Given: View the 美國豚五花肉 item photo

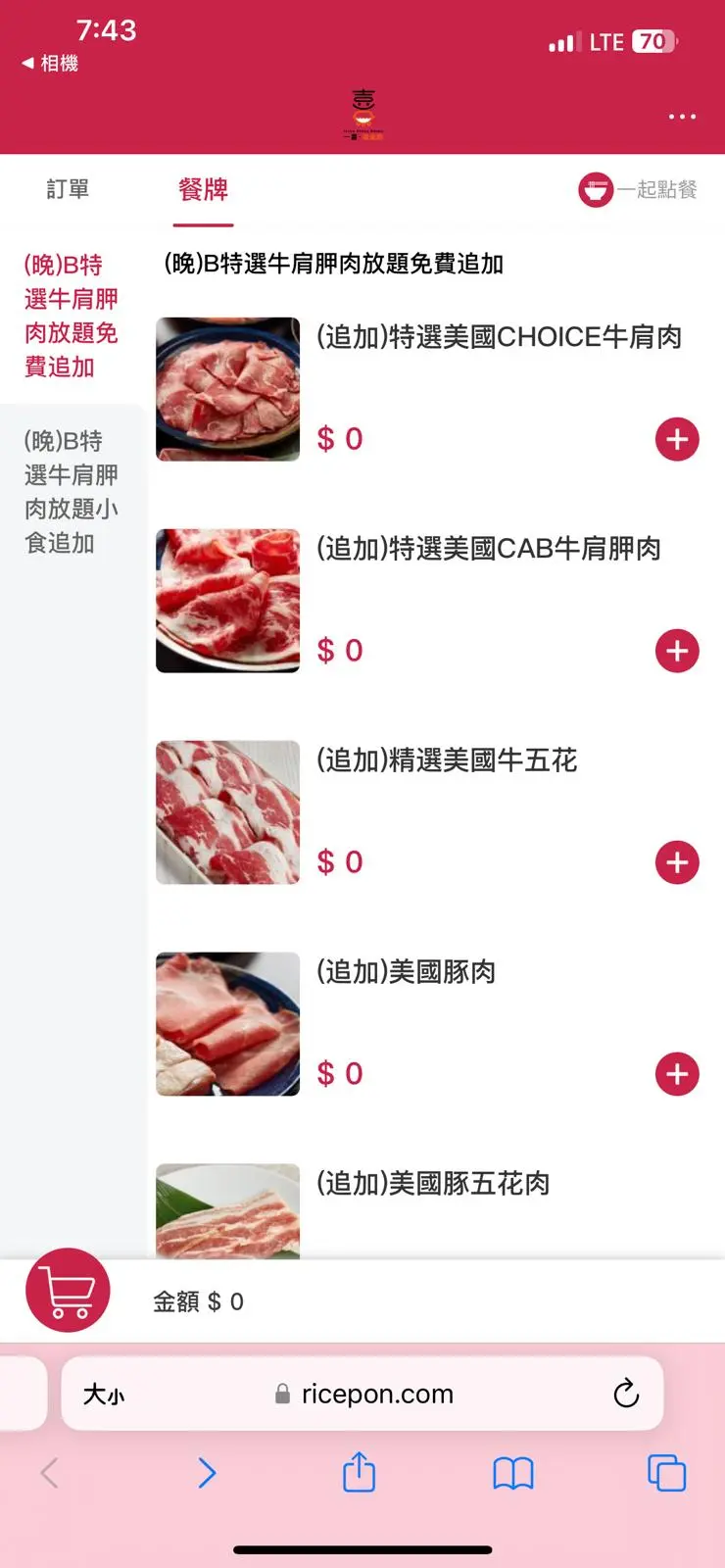Looking at the screenshot, I should (x=228, y=1211).
